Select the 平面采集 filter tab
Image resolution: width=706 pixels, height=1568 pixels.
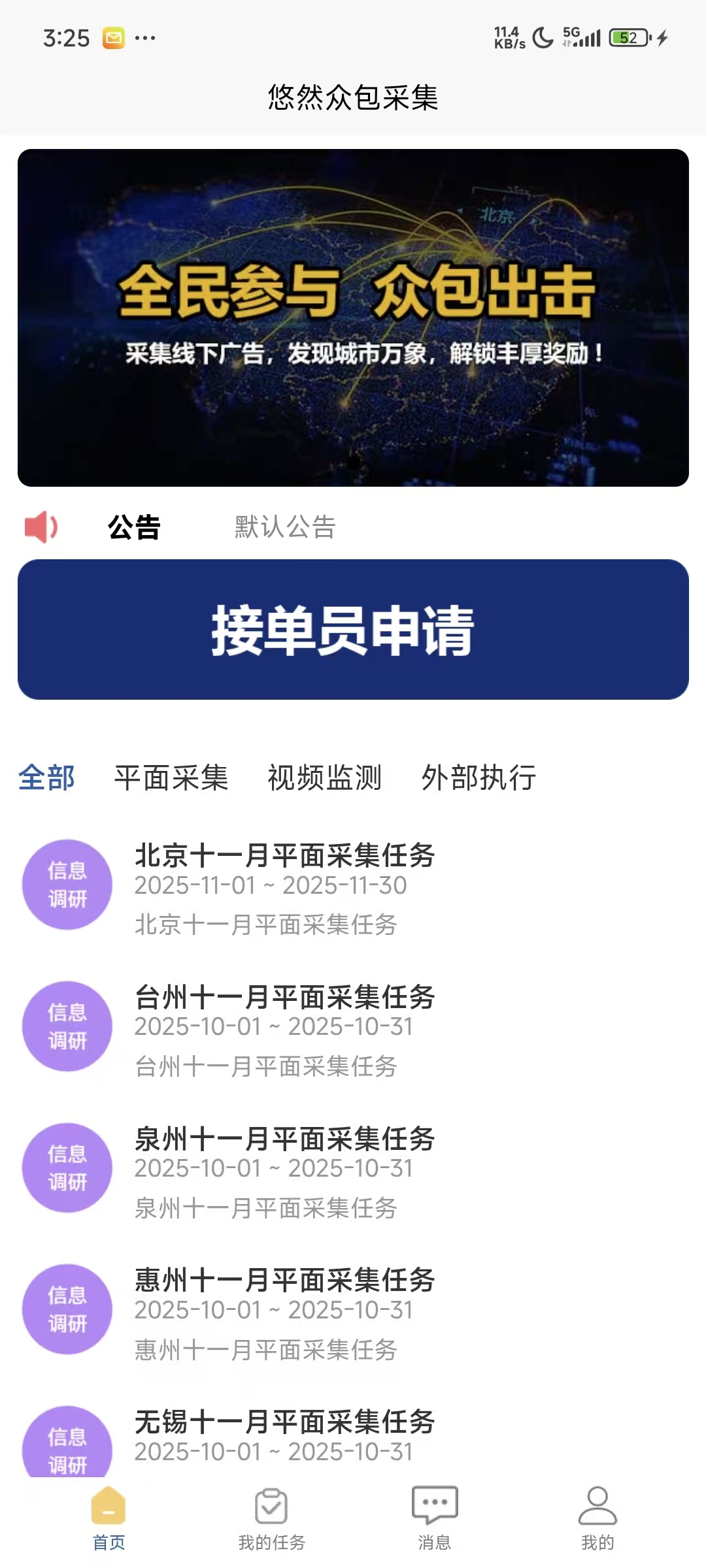click(x=171, y=779)
